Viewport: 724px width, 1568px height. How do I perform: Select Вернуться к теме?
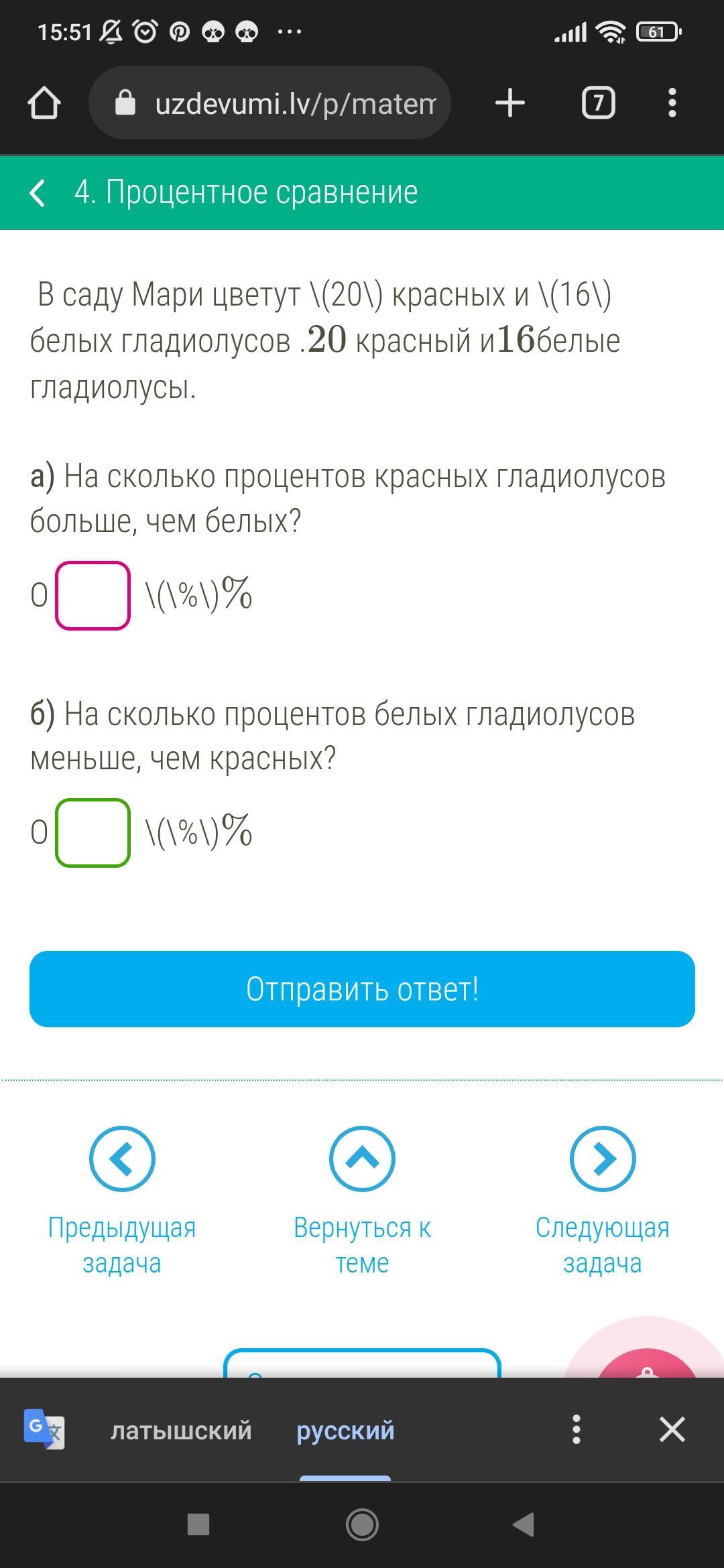tap(362, 1159)
